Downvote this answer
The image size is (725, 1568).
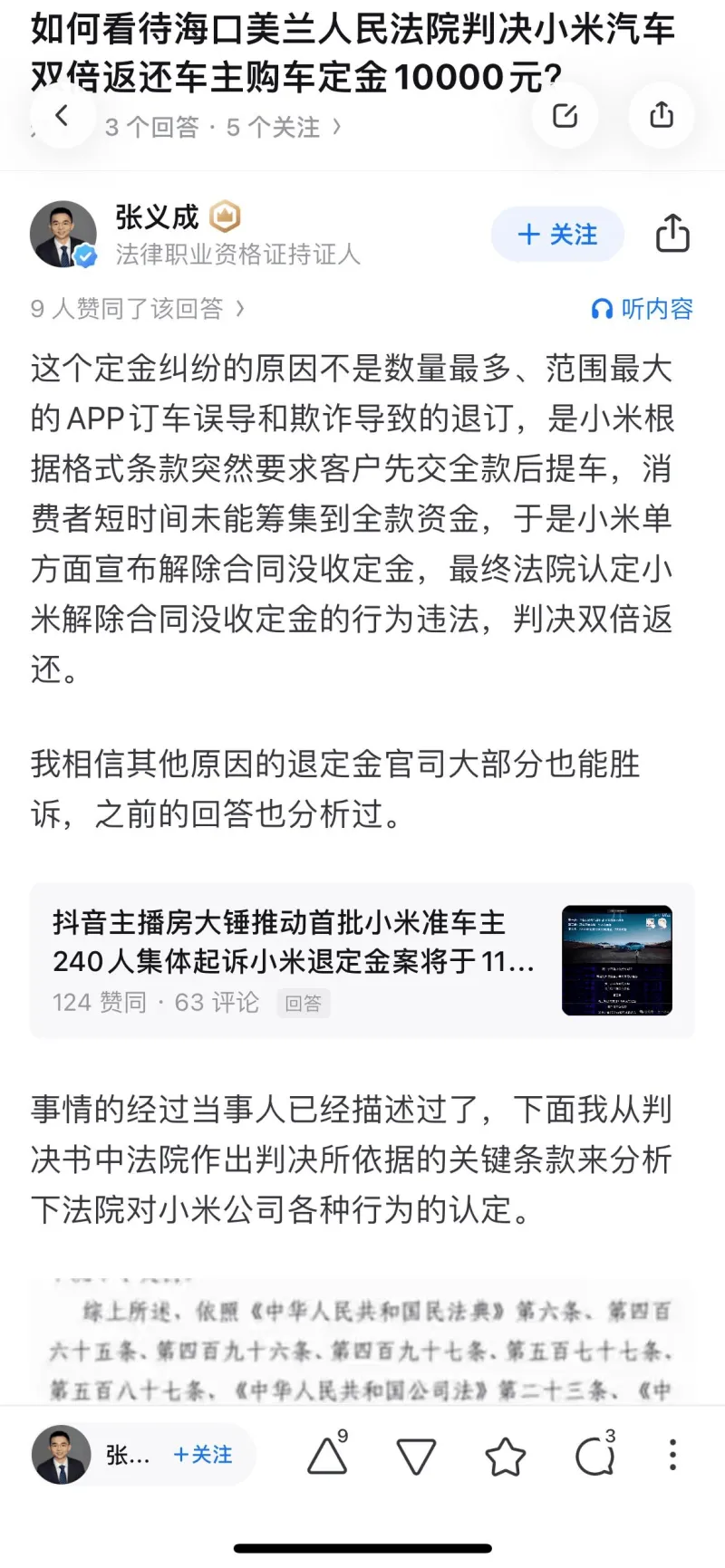pos(416,1457)
